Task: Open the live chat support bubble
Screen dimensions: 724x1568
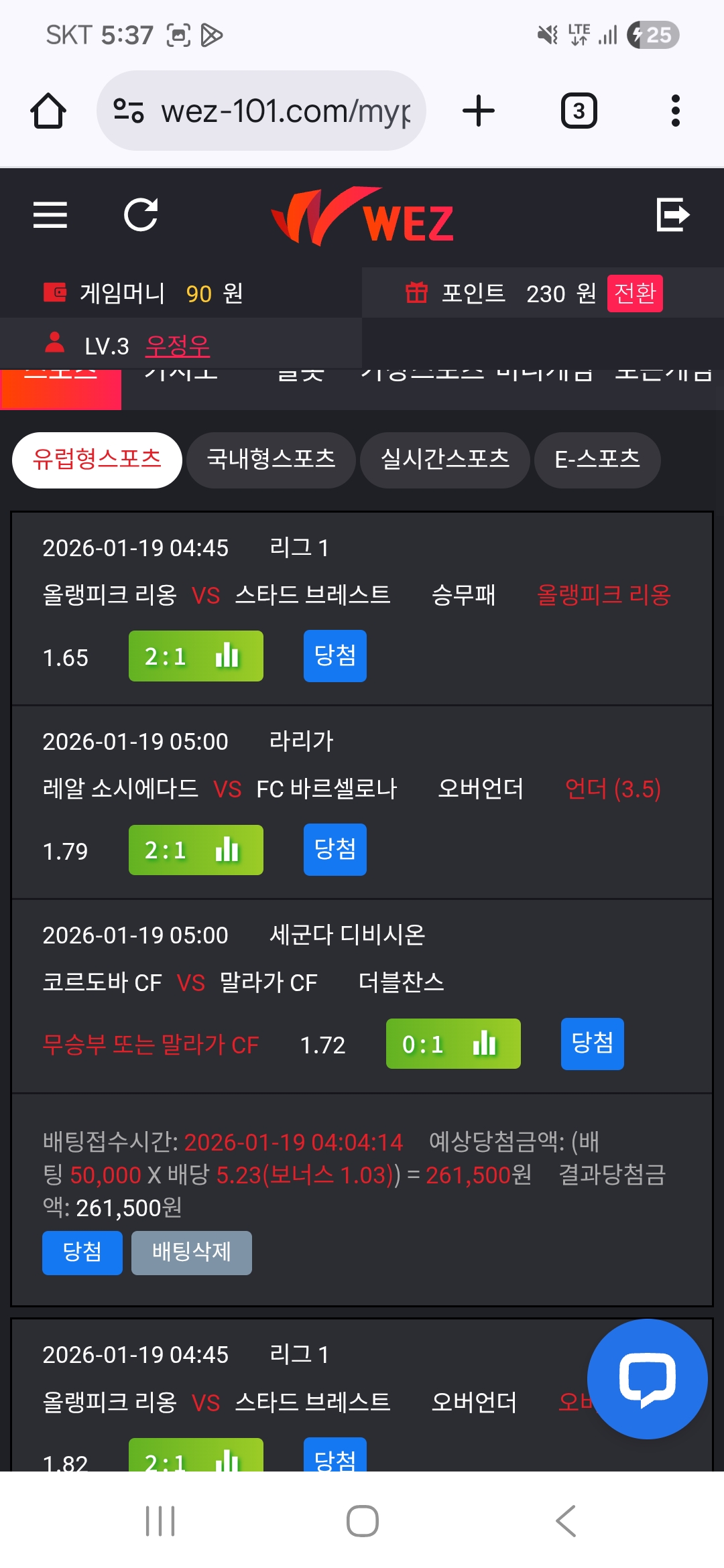Action: coord(647,1378)
